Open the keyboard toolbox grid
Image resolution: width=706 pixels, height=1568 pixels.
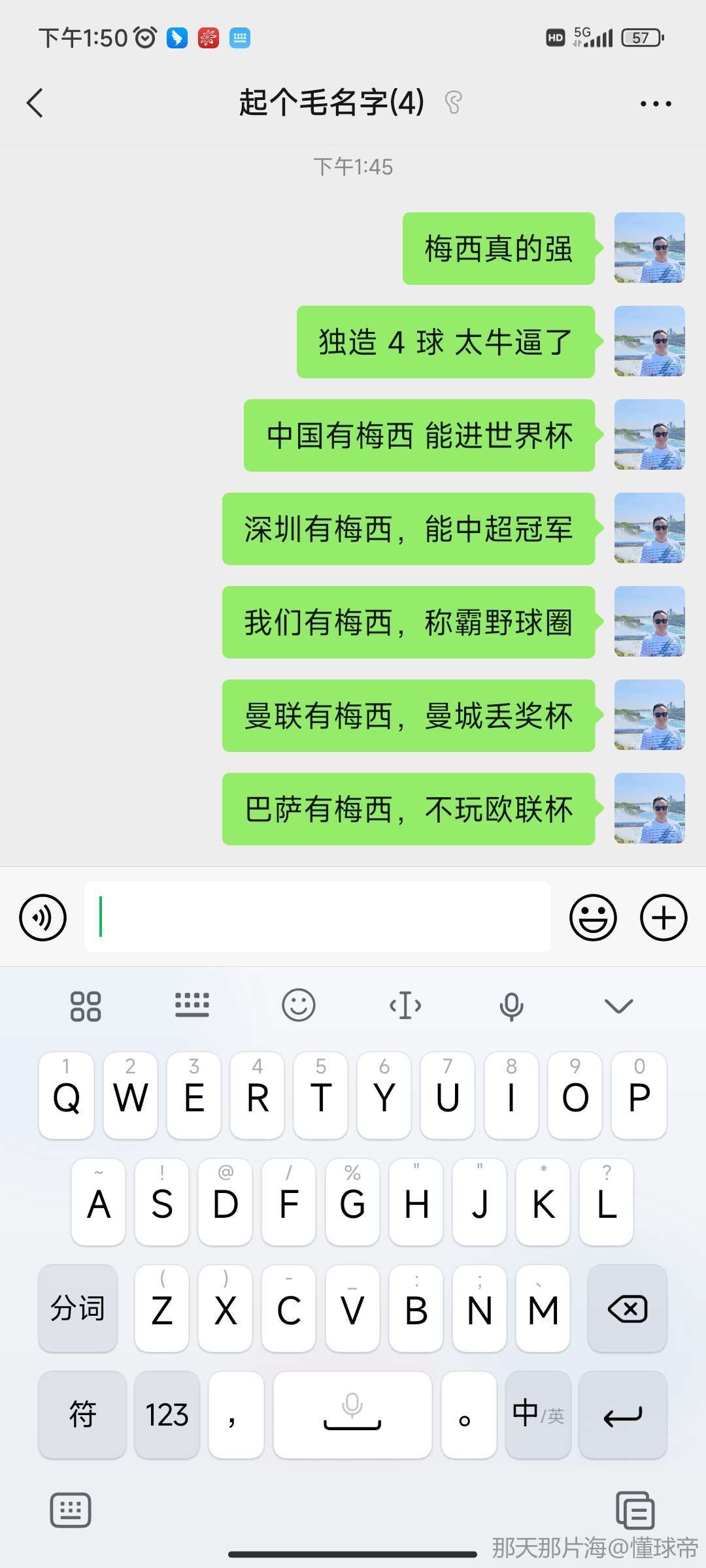click(x=86, y=1006)
